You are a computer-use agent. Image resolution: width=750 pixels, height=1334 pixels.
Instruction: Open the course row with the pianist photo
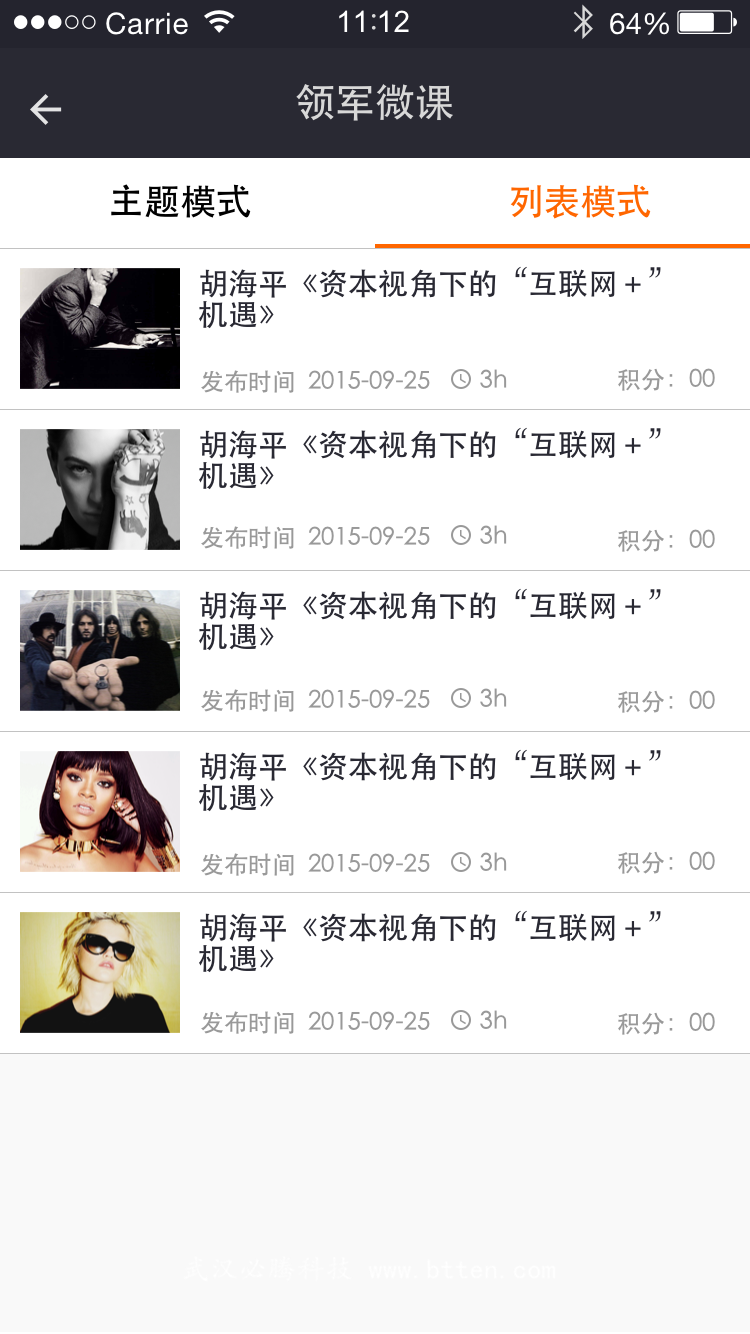[375, 329]
